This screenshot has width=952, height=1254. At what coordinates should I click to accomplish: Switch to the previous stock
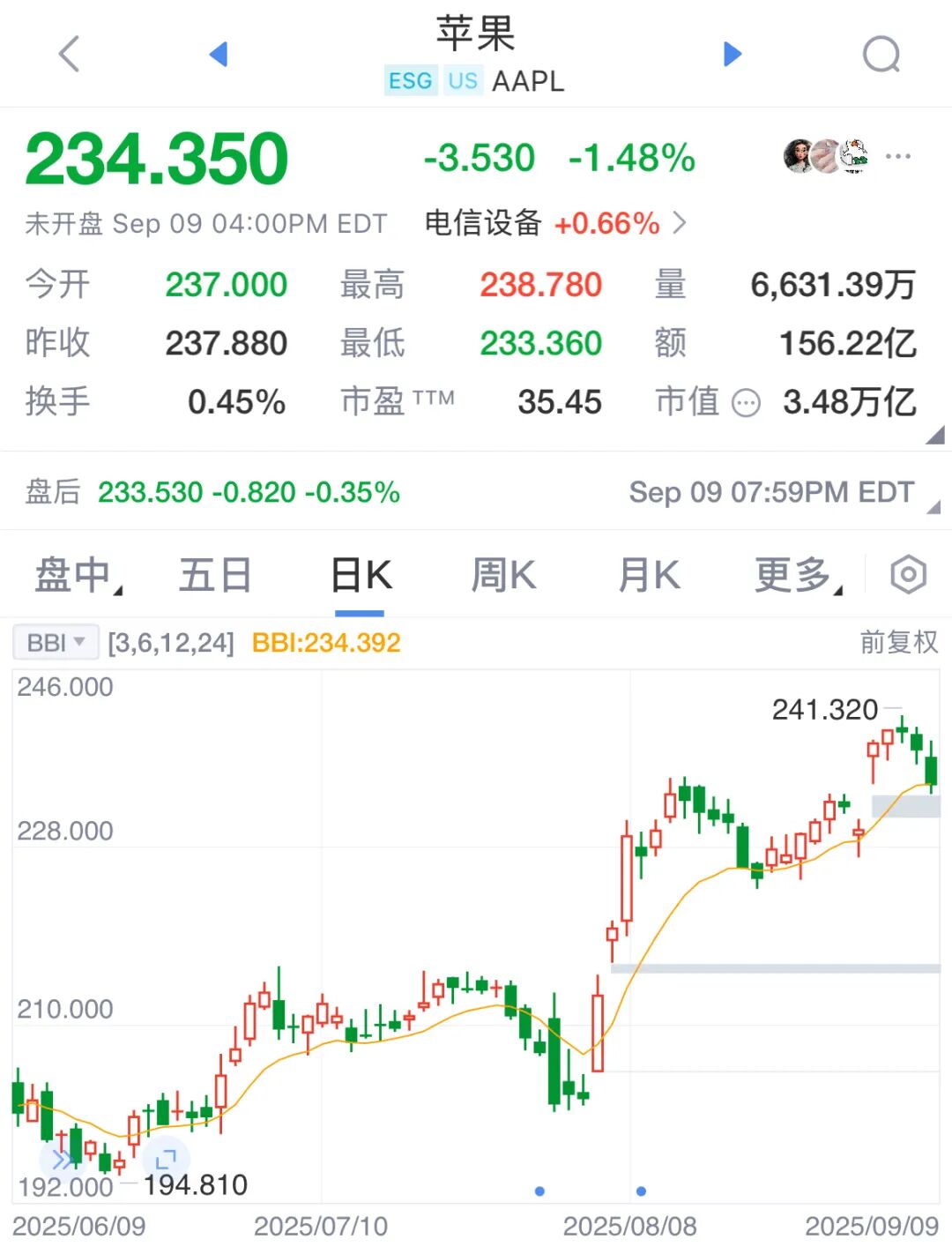(219, 55)
